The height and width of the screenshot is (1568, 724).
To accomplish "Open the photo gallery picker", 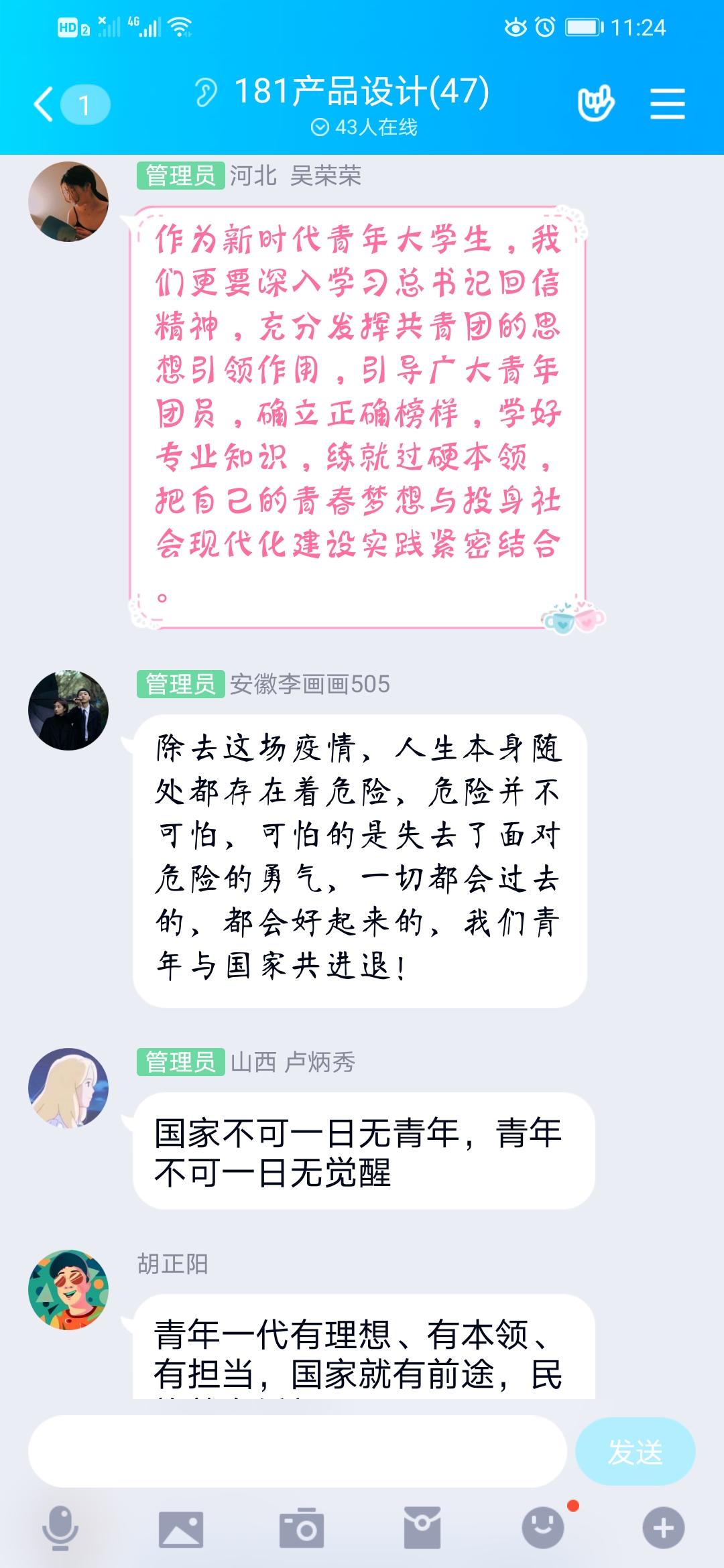I will click(181, 1529).
